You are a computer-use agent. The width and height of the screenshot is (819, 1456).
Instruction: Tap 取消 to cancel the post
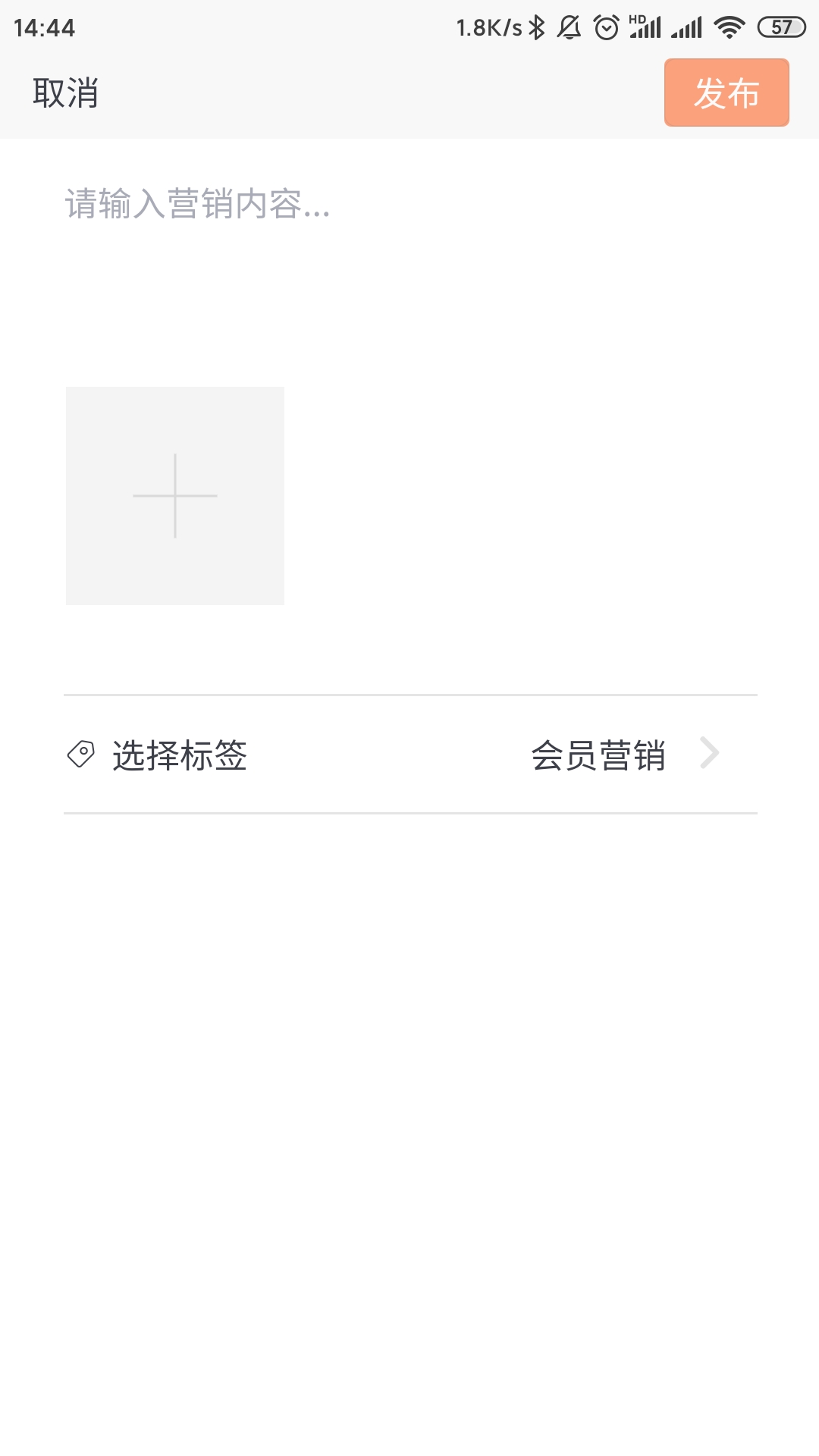pos(65,93)
